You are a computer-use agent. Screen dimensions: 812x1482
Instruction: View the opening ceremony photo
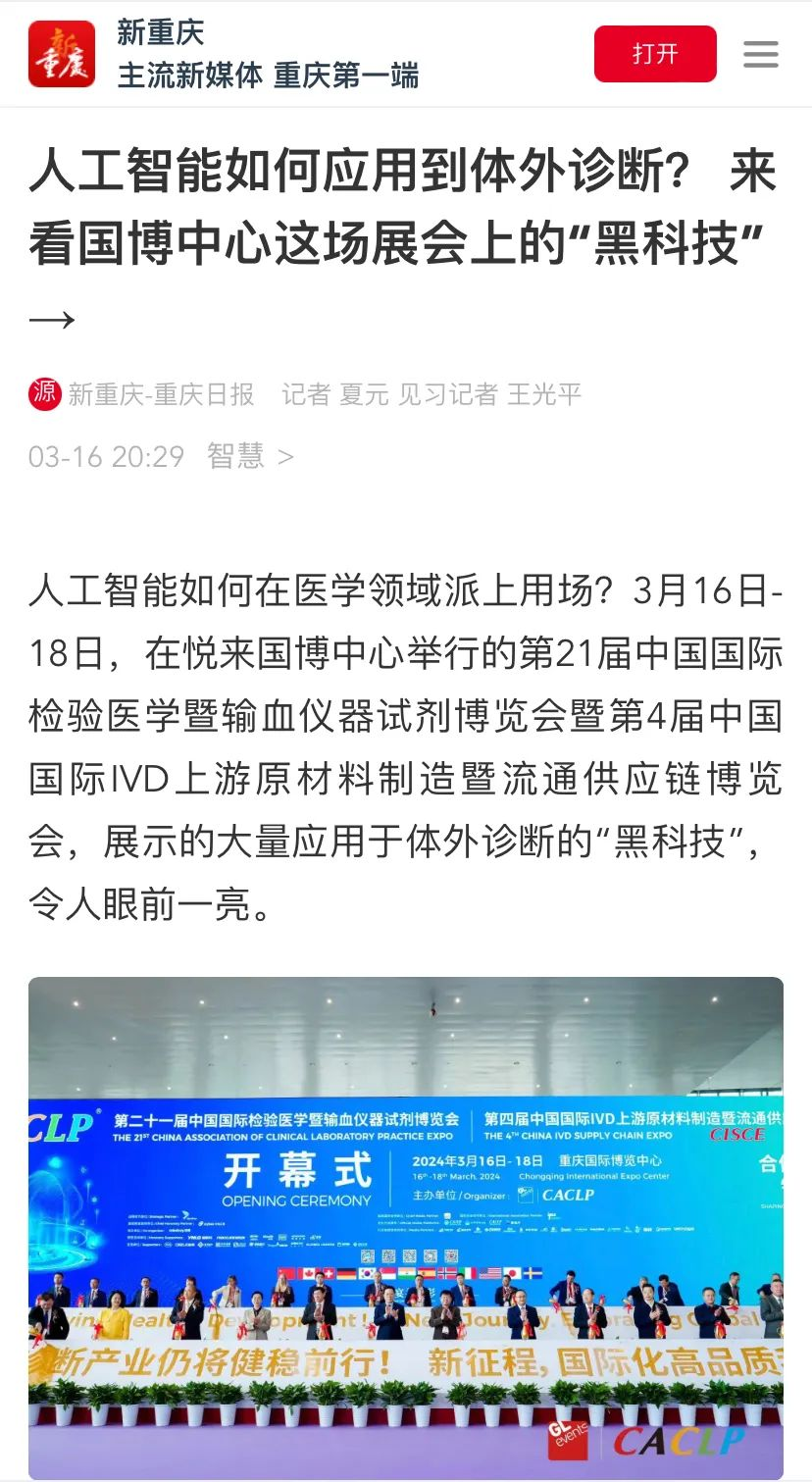405,1226
